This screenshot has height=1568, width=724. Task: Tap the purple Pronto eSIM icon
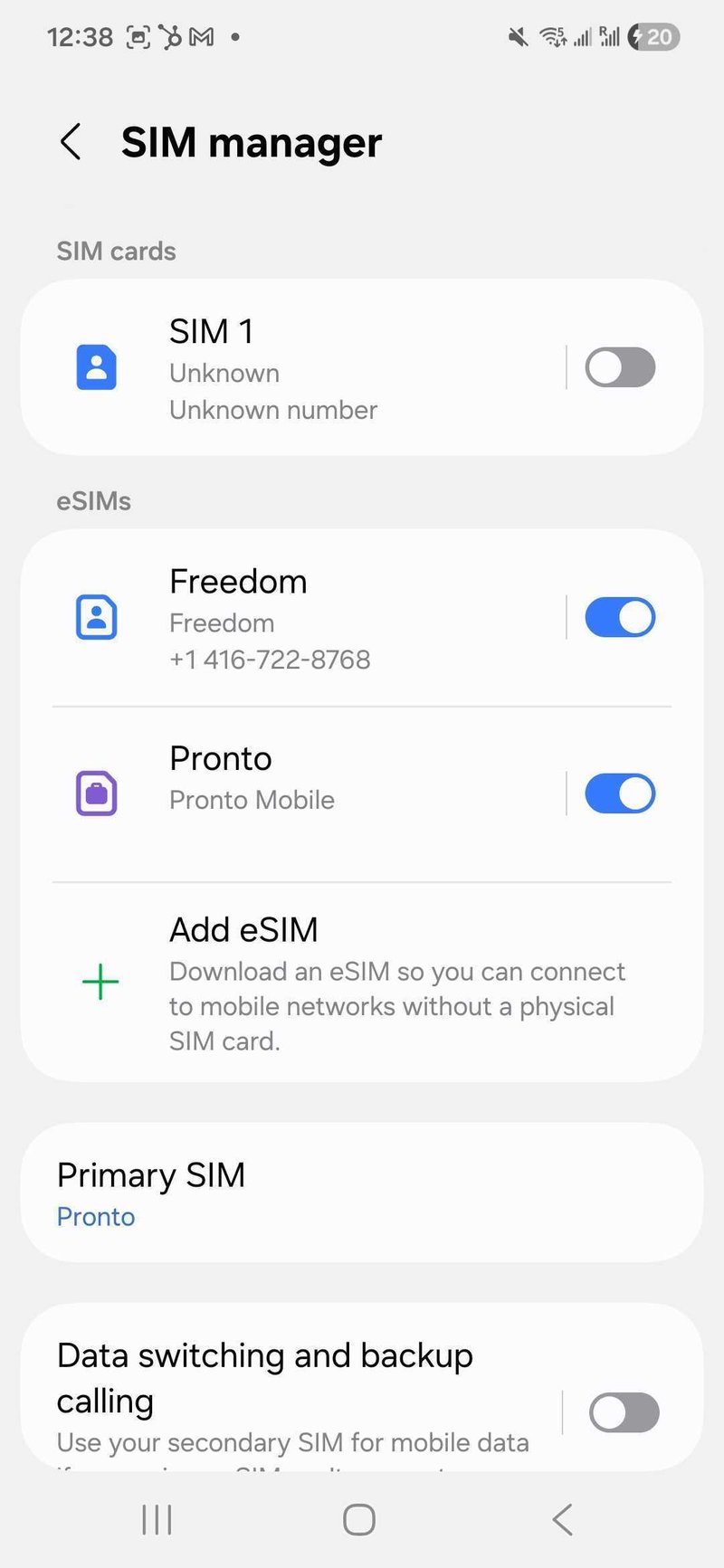pyautogui.click(x=96, y=793)
